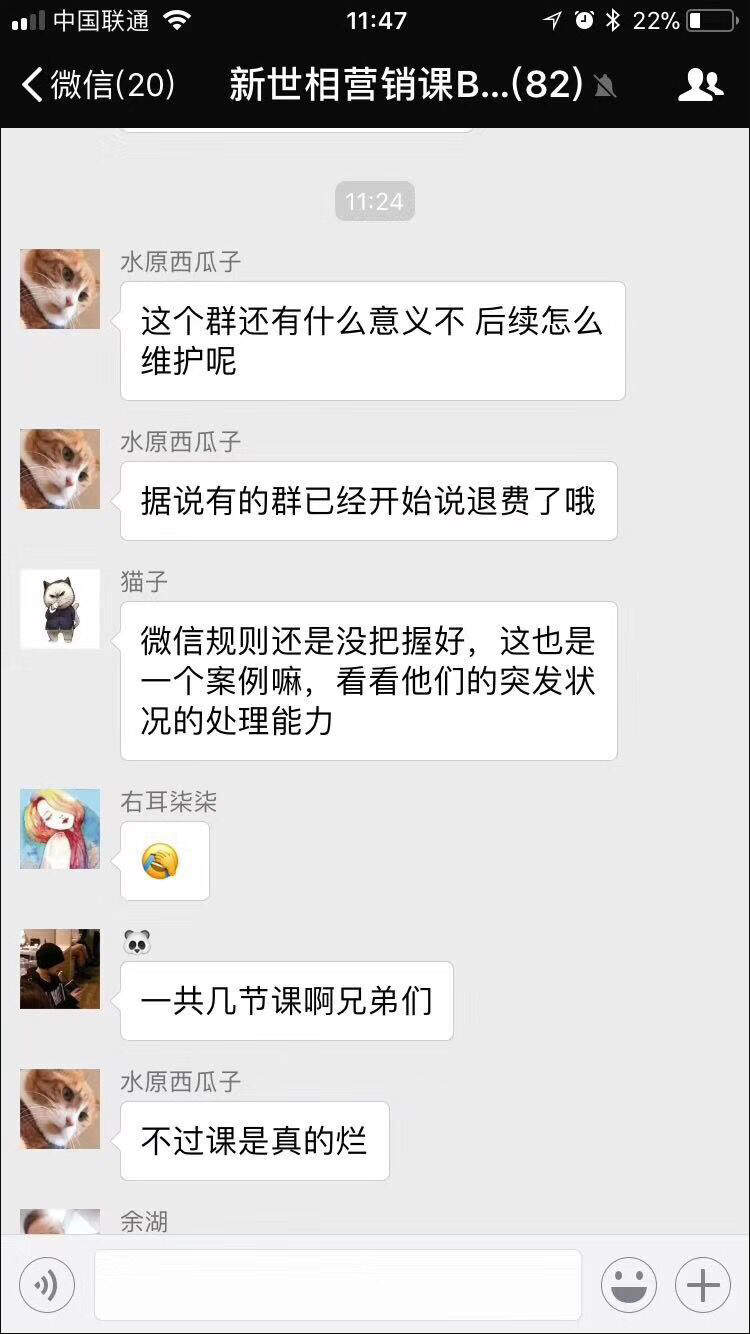This screenshot has height=1334, width=750.
Task: Open the plus attachment menu
Action: click(703, 1285)
